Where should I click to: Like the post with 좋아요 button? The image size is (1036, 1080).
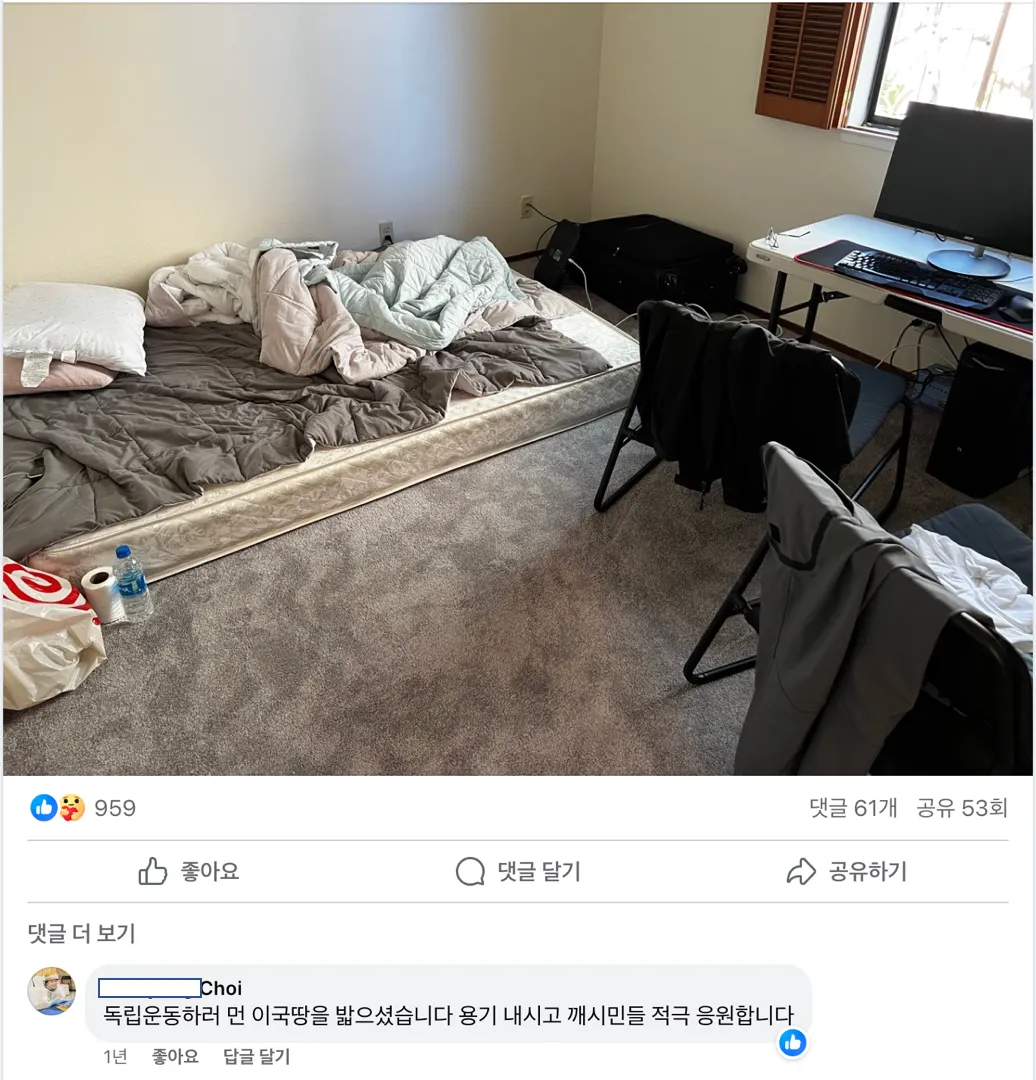(x=189, y=871)
